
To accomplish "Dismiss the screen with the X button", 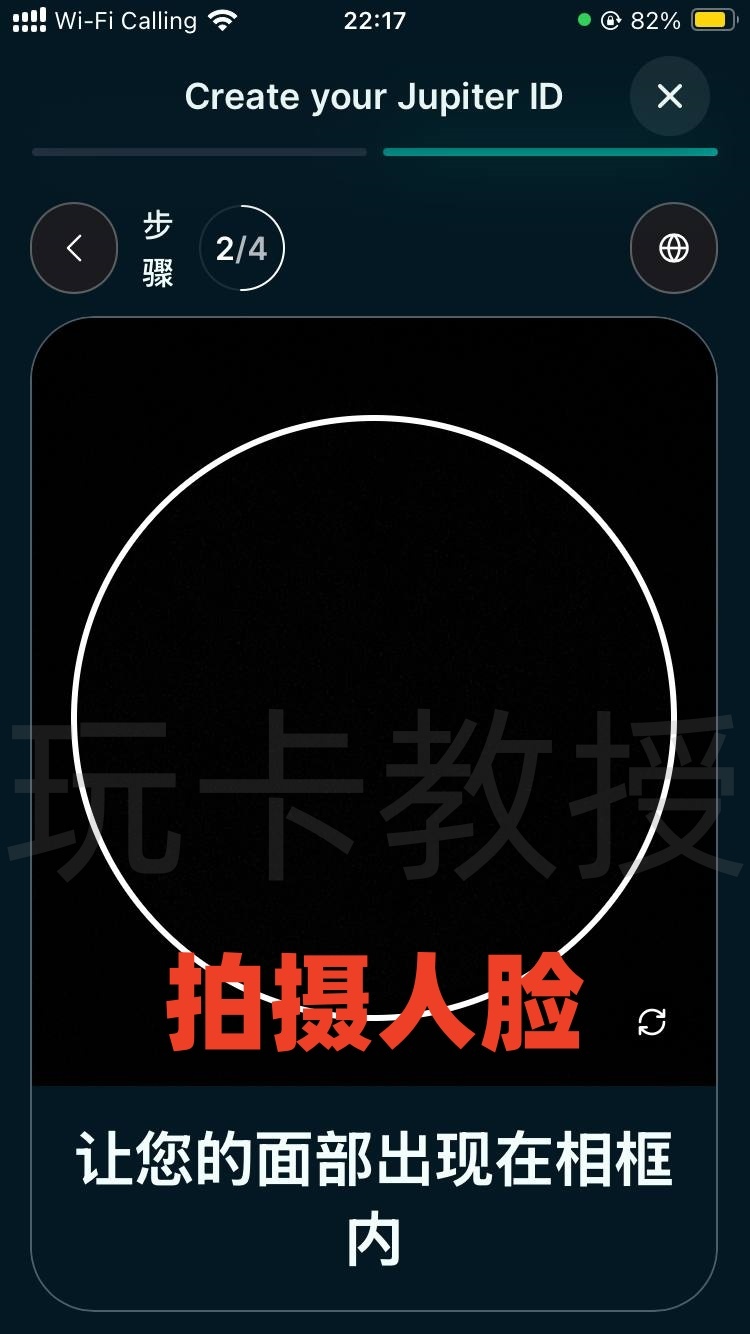I will tap(670, 96).
